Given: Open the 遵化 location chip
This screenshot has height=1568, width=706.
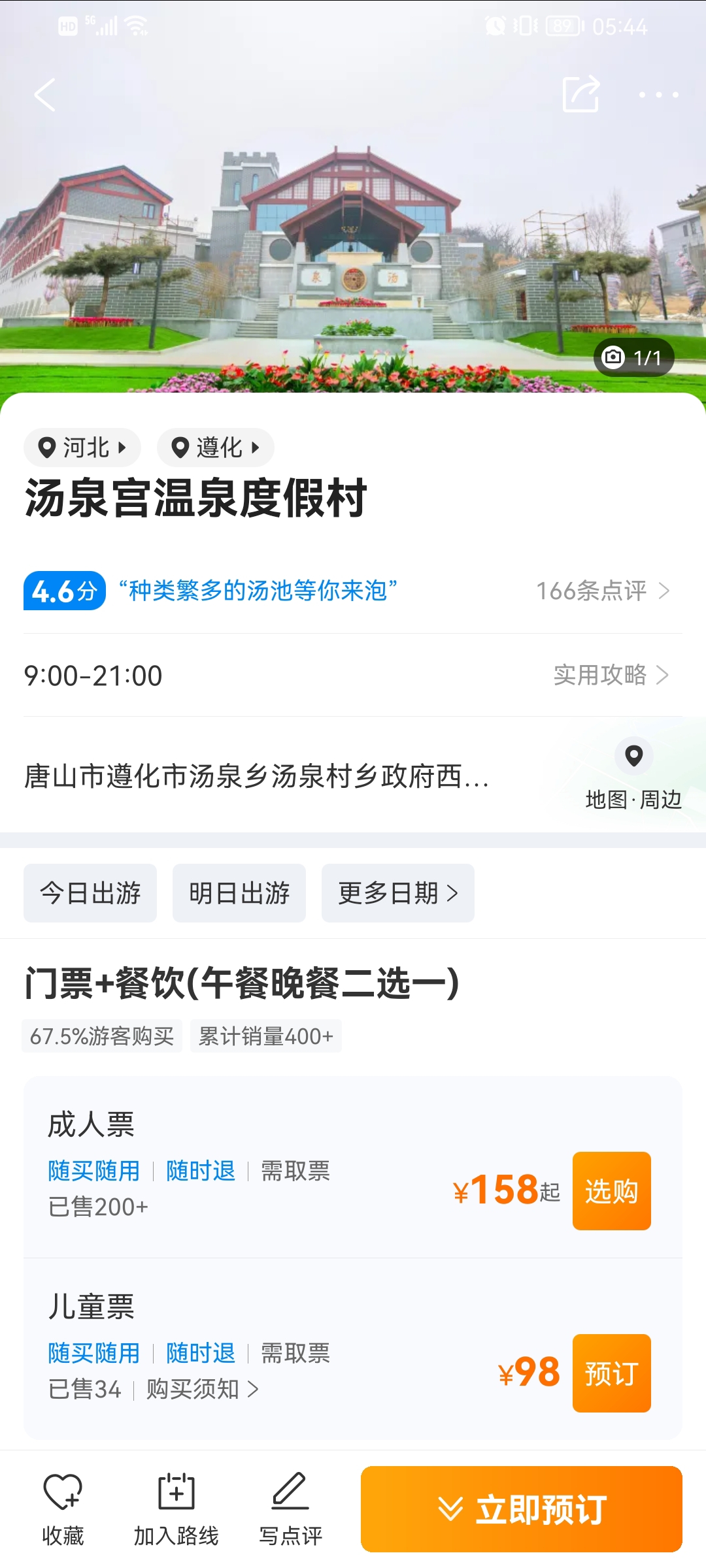Looking at the screenshot, I should click(x=215, y=448).
